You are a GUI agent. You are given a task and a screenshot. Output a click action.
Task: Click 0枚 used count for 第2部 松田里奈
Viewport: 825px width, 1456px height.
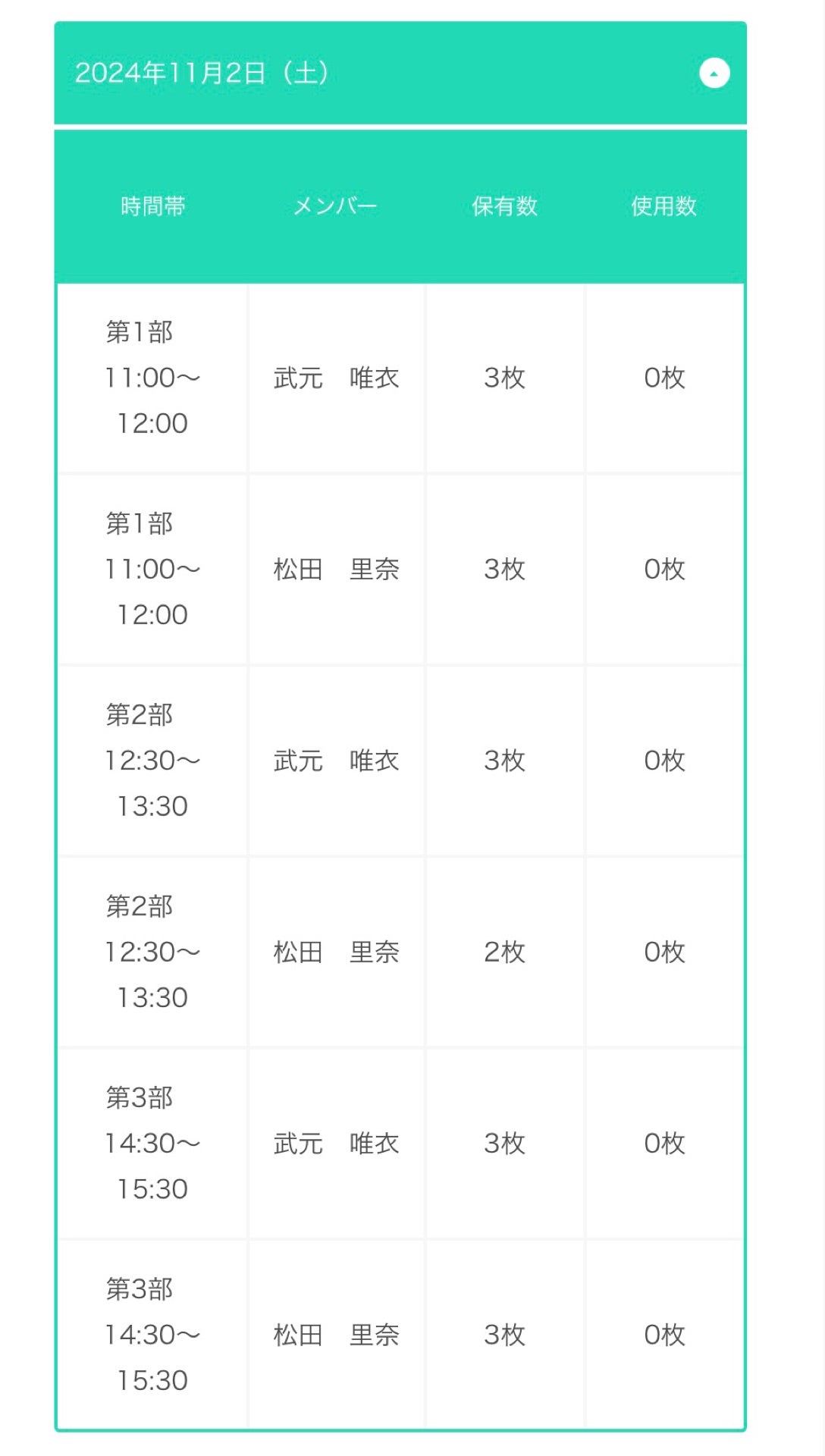pyautogui.click(x=664, y=952)
